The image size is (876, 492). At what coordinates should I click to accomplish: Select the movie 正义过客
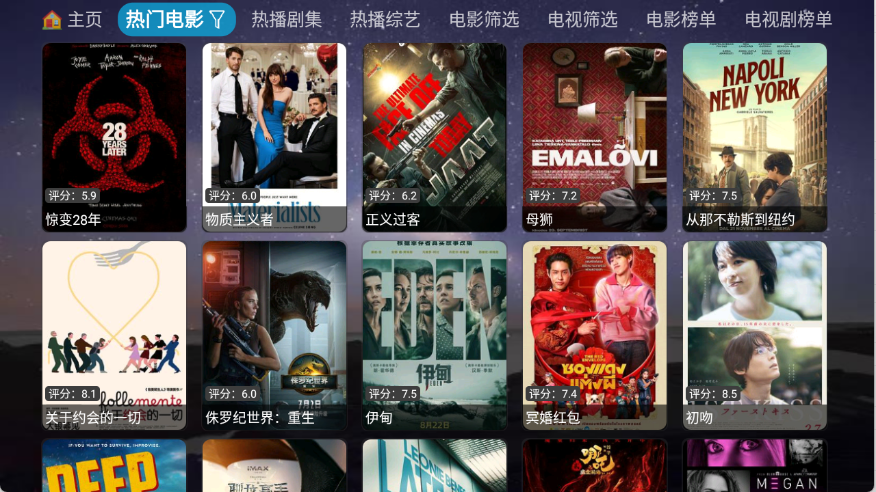(x=434, y=137)
